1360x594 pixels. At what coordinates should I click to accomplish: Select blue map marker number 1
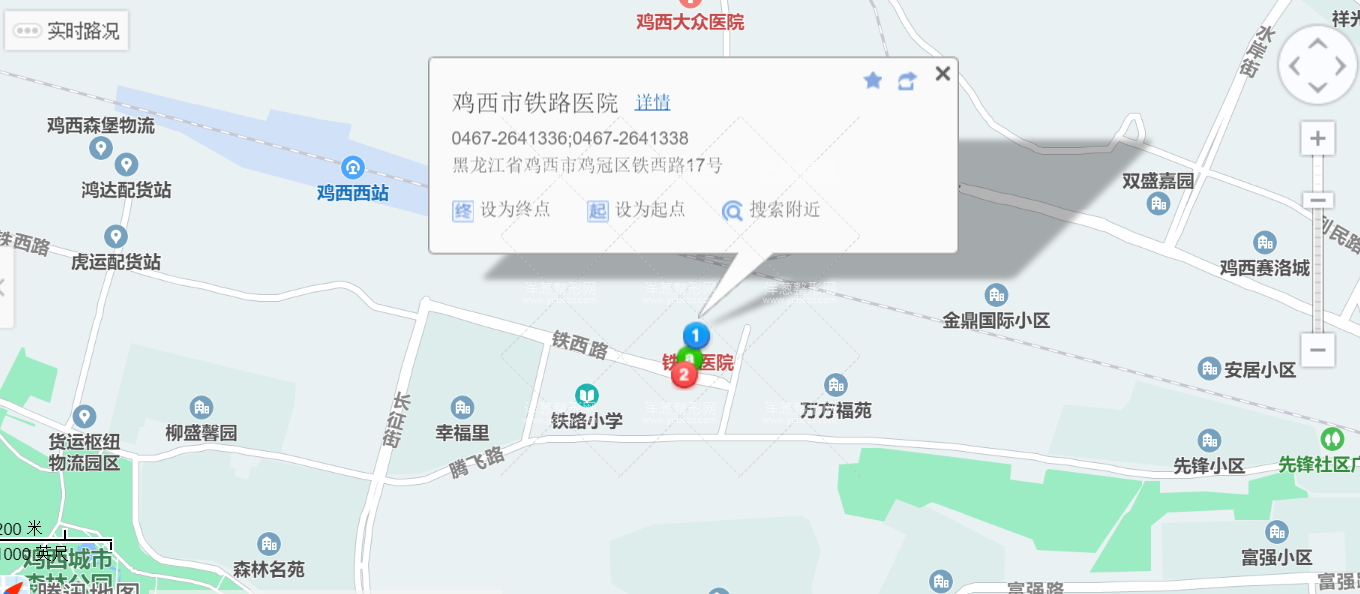point(696,336)
